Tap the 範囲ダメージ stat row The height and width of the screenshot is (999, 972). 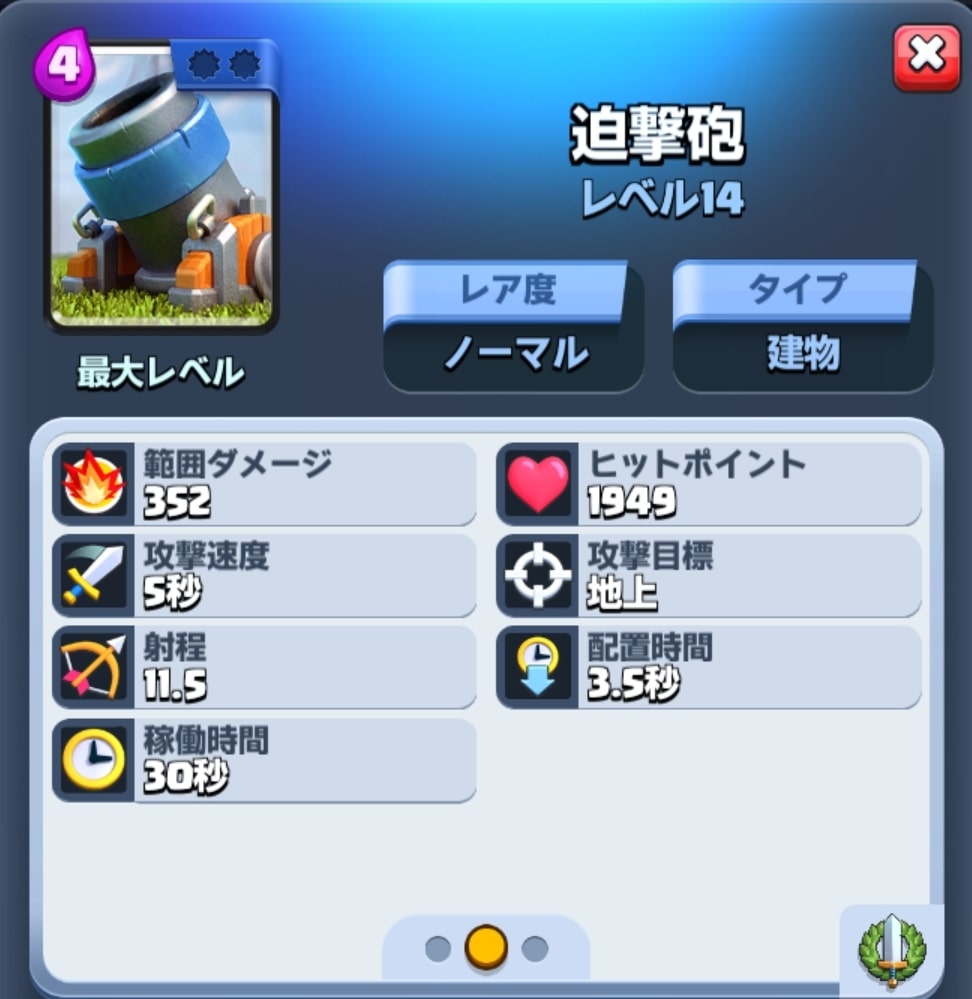[x=264, y=483]
